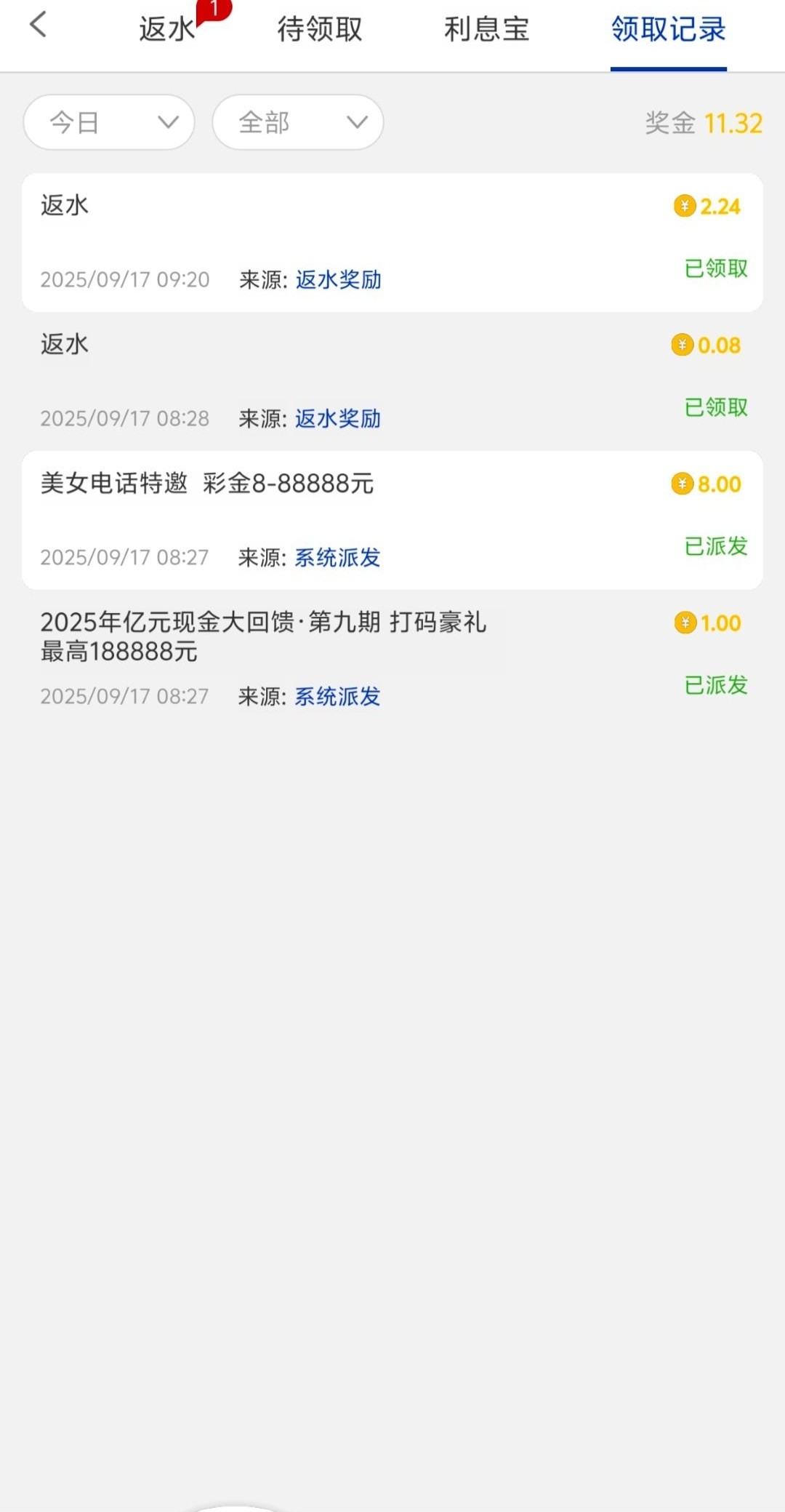The width and height of the screenshot is (785, 1512).
Task: Open 系统派发 link under 美女电话特邀 record
Action: click(337, 558)
